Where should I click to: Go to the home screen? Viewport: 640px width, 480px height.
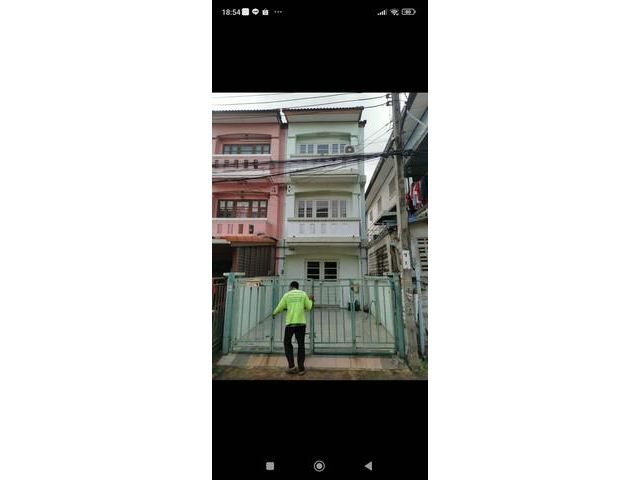[x=319, y=466]
